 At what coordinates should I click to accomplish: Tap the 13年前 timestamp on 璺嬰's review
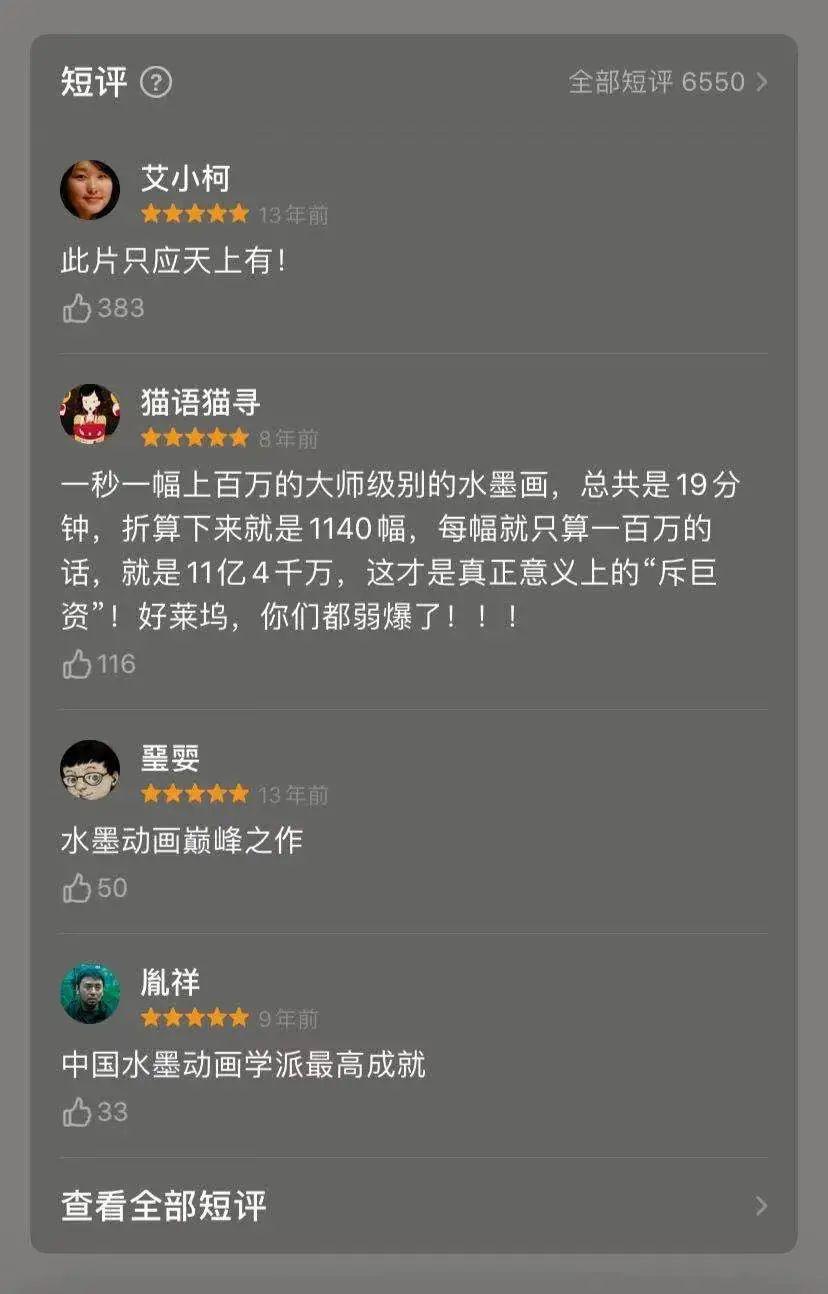293,794
